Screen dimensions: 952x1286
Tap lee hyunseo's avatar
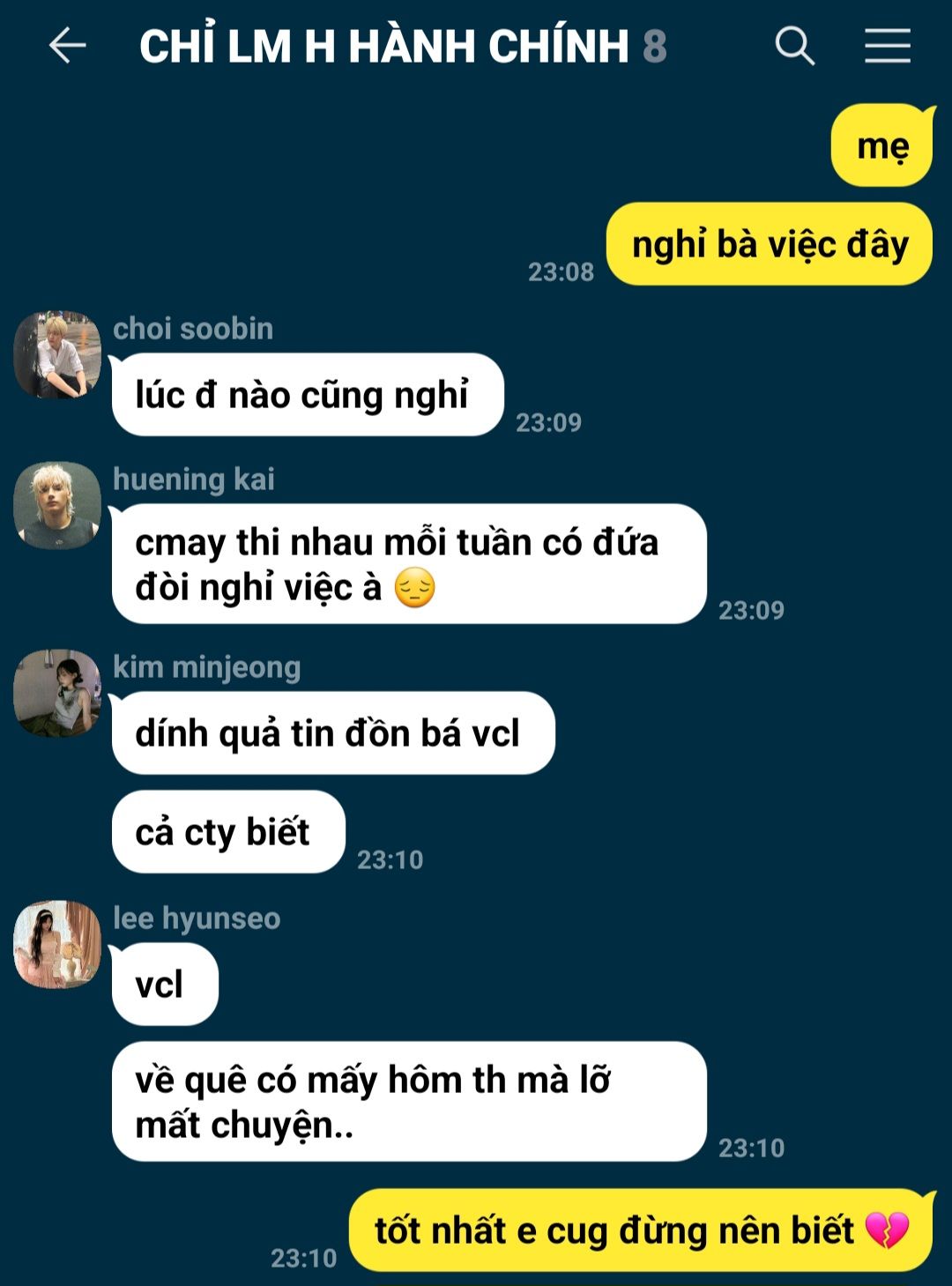click(57, 944)
